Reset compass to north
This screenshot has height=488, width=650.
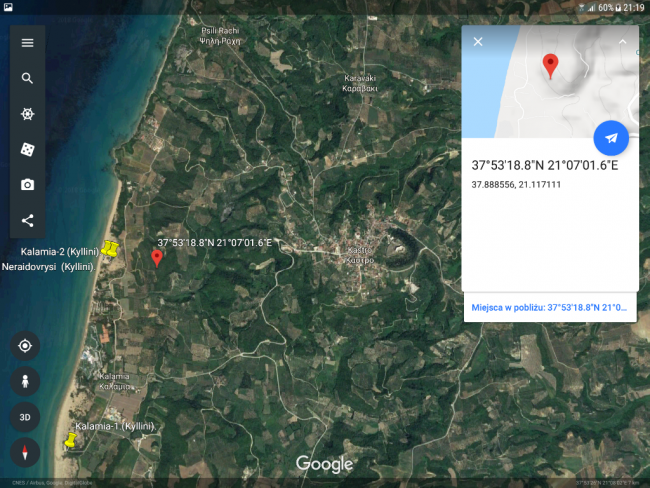pyautogui.click(x=25, y=452)
